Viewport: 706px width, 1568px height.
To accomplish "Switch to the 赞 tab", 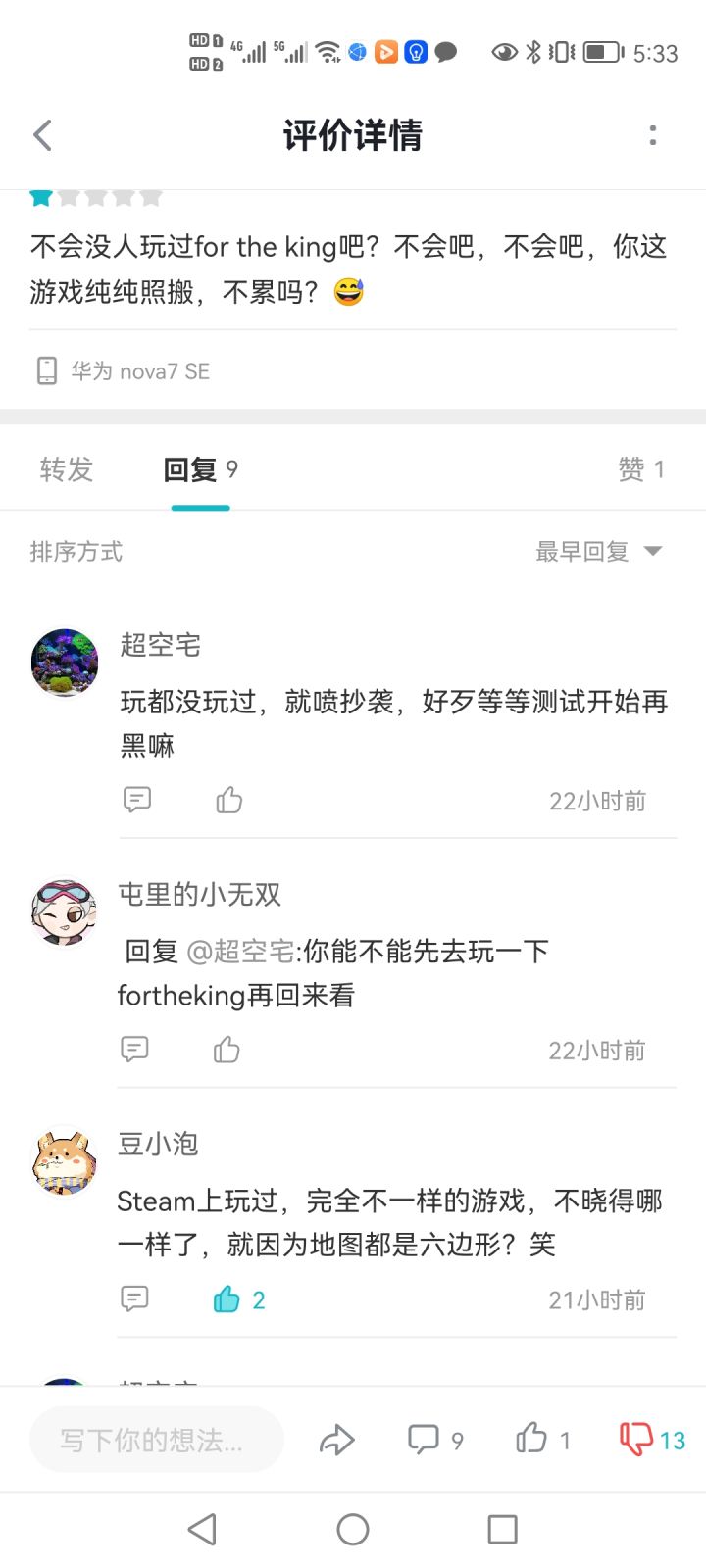I will [x=641, y=469].
